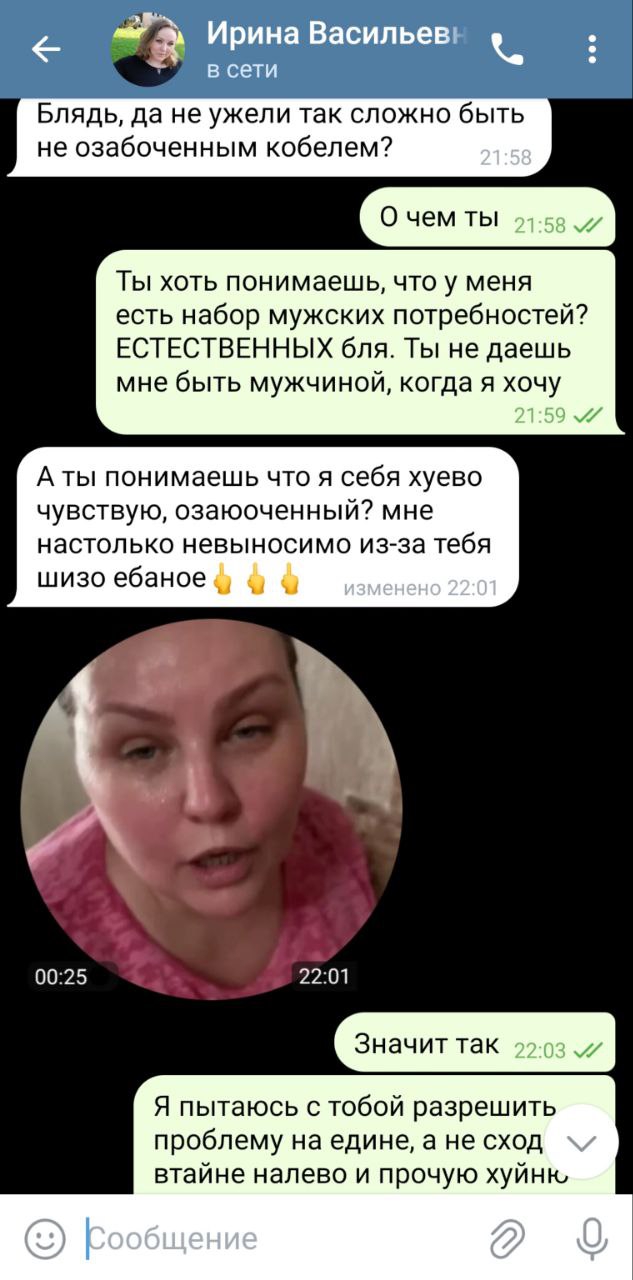Start a voice call
Image resolution: width=633 pixels, height=1280 pixels.
click(x=507, y=49)
